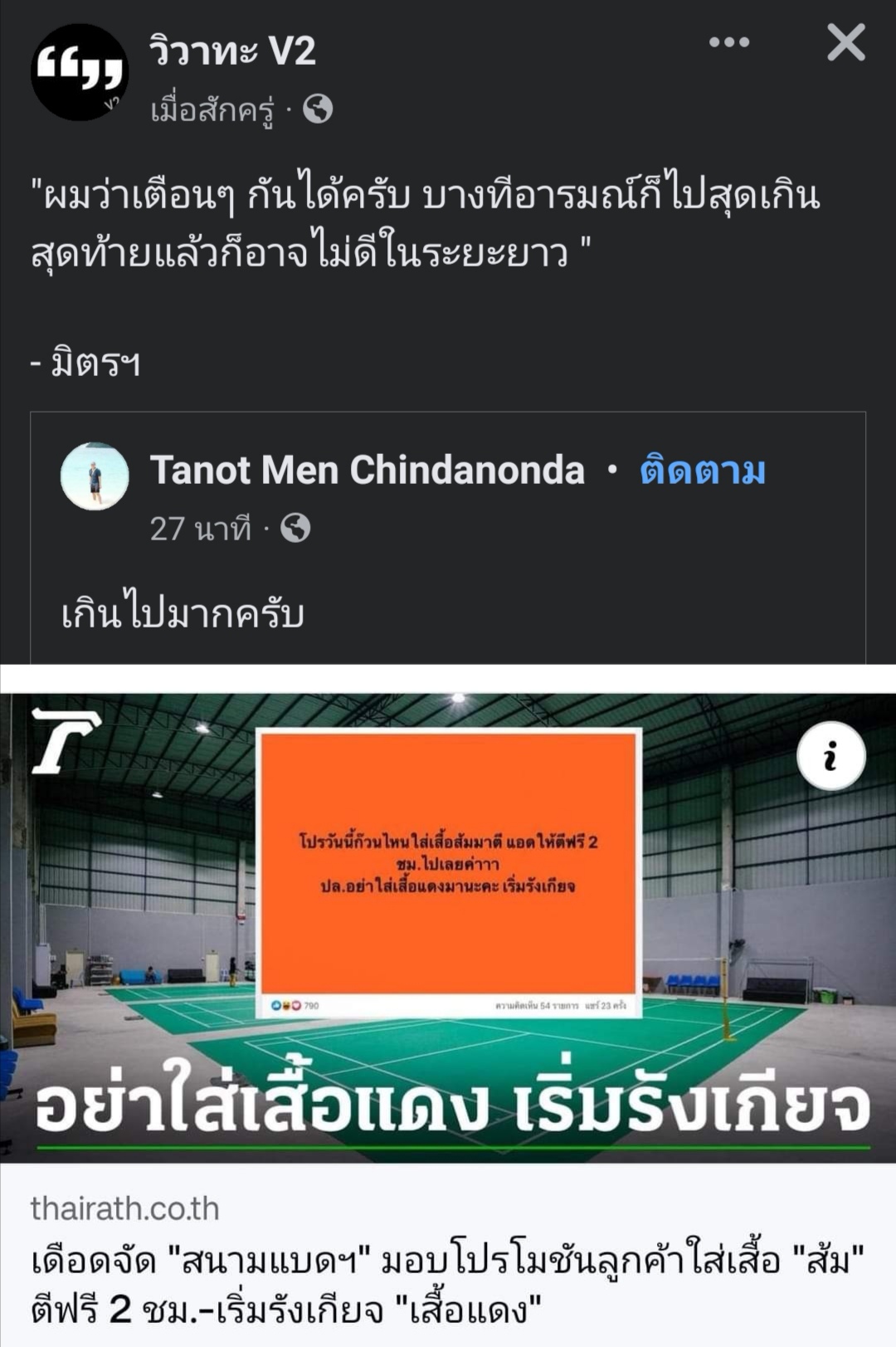Open the วิวาทะ V2 page profile picture
The width and height of the screenshot is (896, 1347).
coord(80,72)
